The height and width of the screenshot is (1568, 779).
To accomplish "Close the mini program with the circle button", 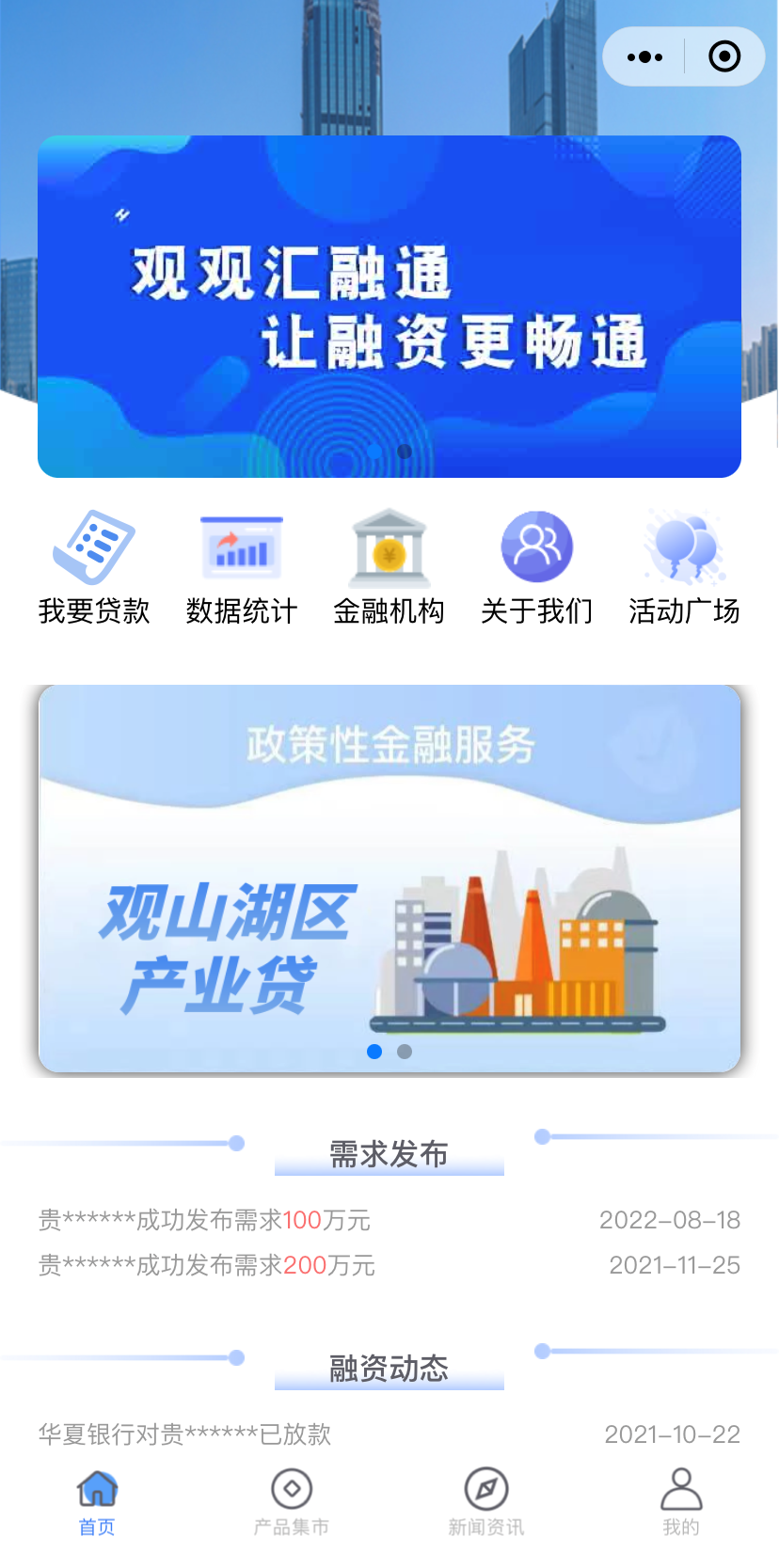I will [723, 57].
